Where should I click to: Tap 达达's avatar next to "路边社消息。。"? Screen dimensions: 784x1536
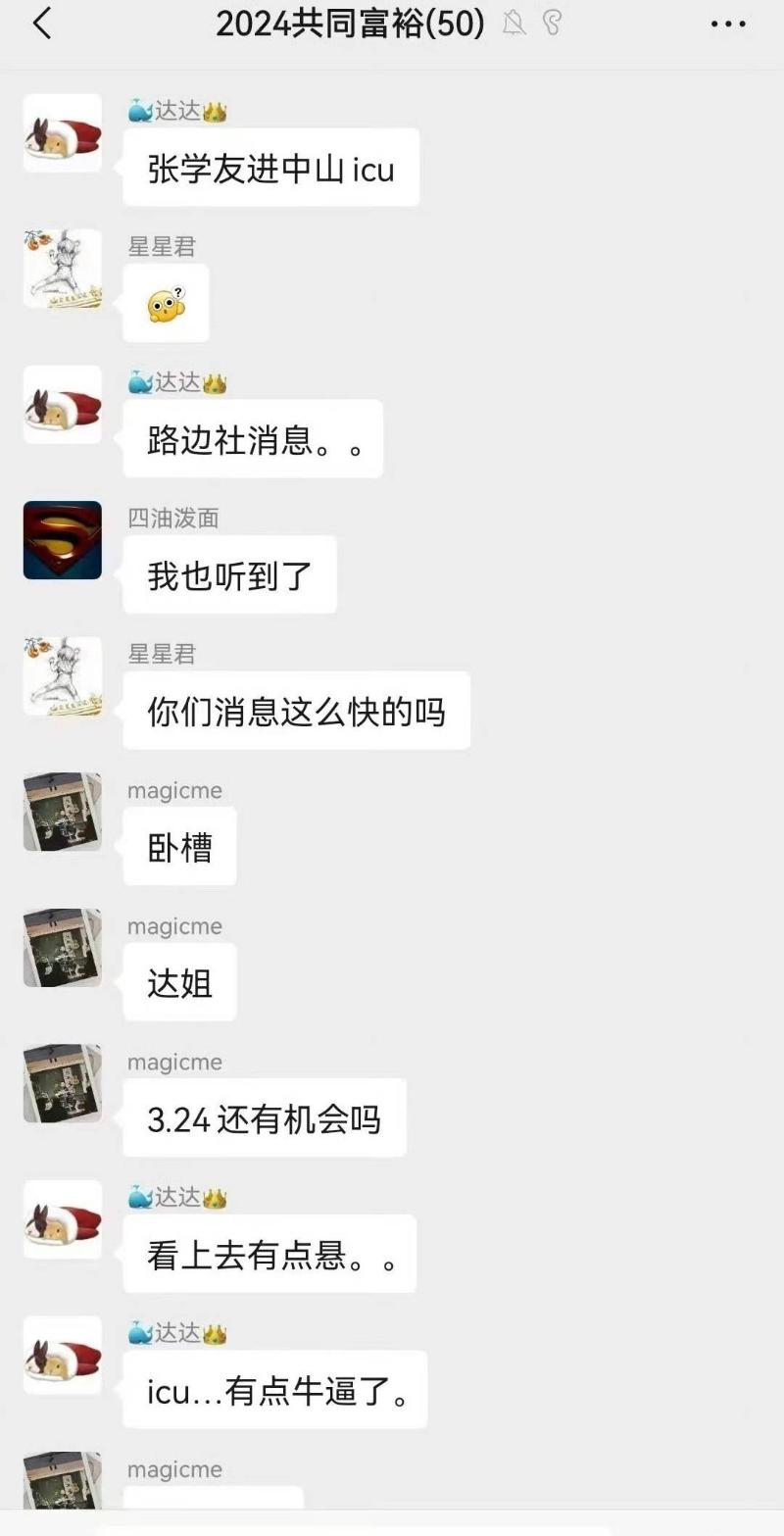(63, 405)
